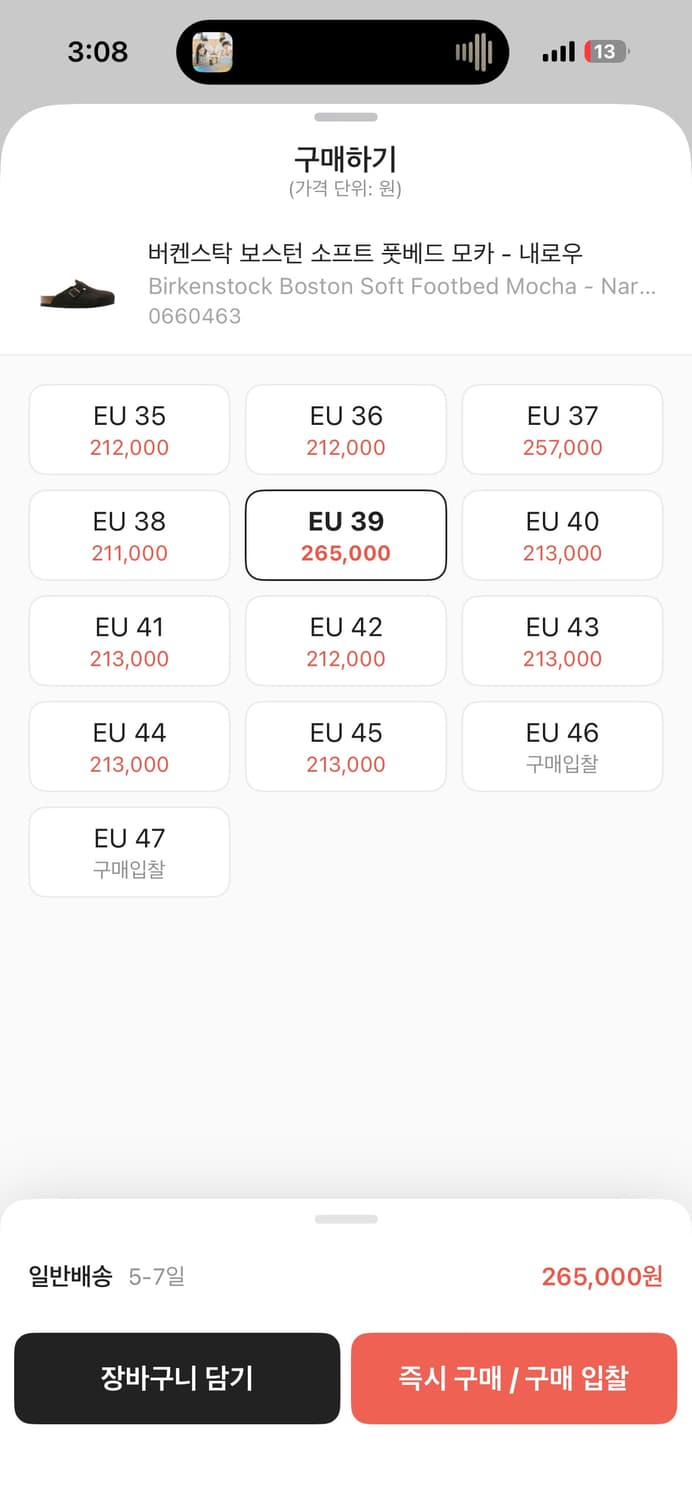The width and height of the screenshot is (692, 1500).
Task: Choose the EU 36 size option
Action: point(346,430)
